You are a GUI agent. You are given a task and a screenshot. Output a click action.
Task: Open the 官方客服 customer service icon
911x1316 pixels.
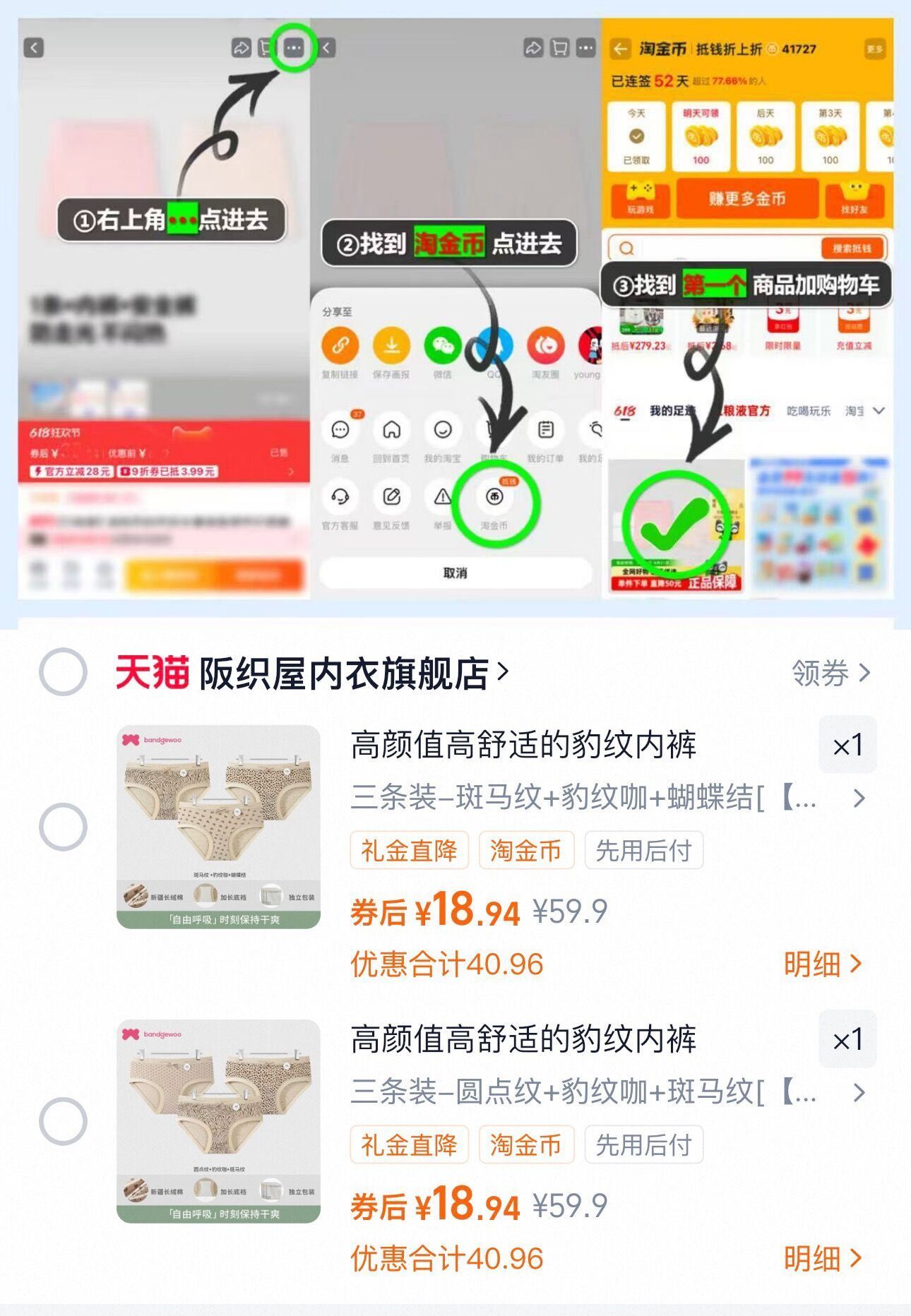[340, 497]
